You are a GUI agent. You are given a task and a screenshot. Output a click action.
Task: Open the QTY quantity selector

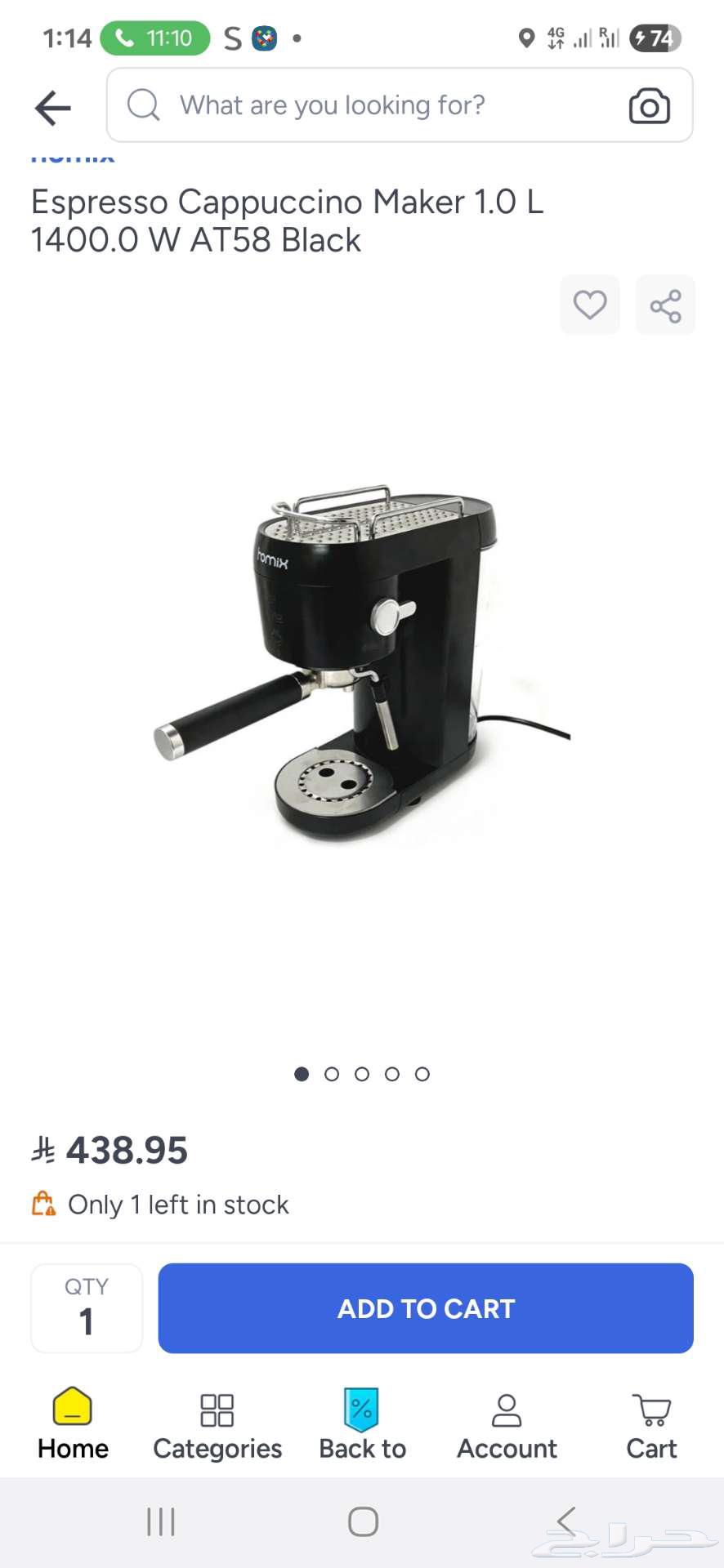click(x=87, y=1307)
